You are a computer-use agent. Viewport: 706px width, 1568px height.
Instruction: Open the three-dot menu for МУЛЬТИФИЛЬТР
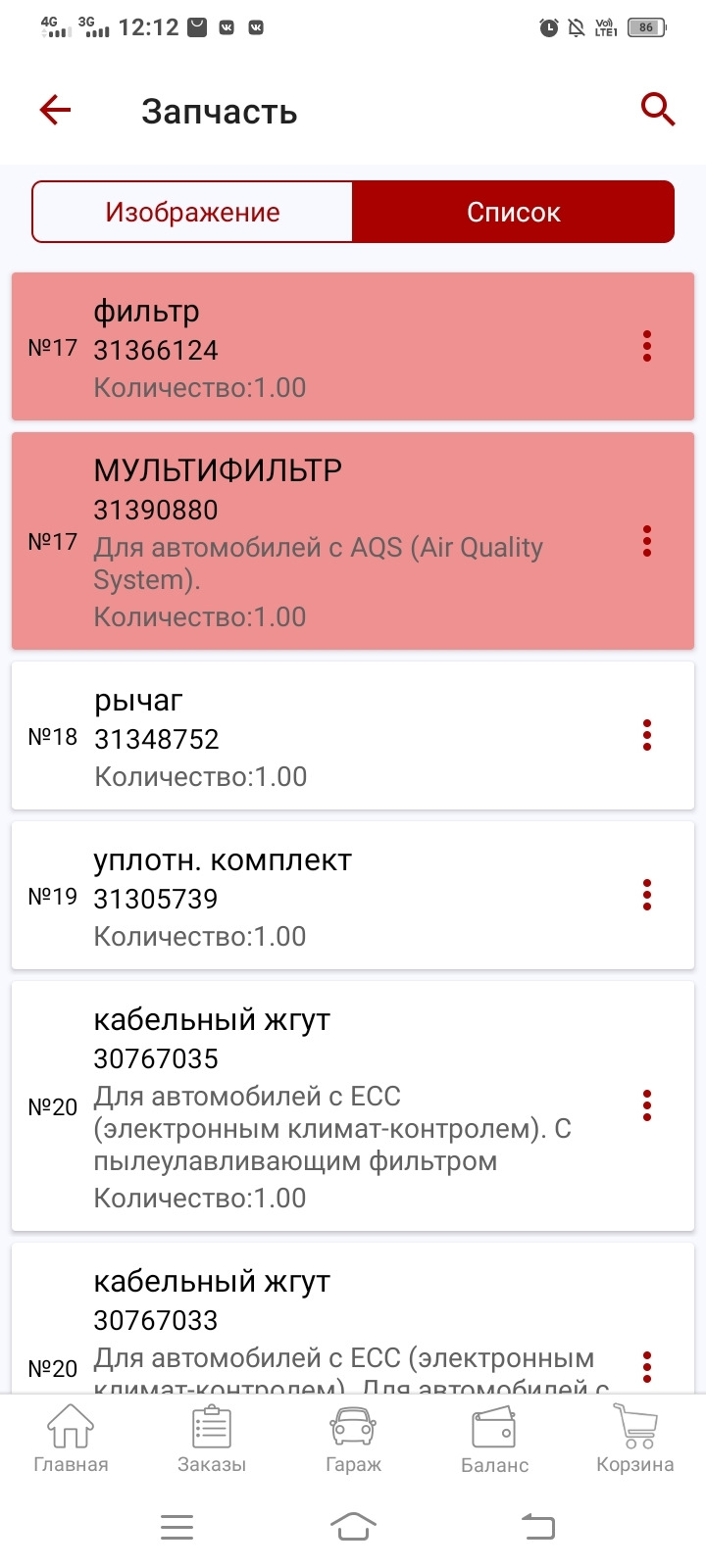click(x=646, y=540)
